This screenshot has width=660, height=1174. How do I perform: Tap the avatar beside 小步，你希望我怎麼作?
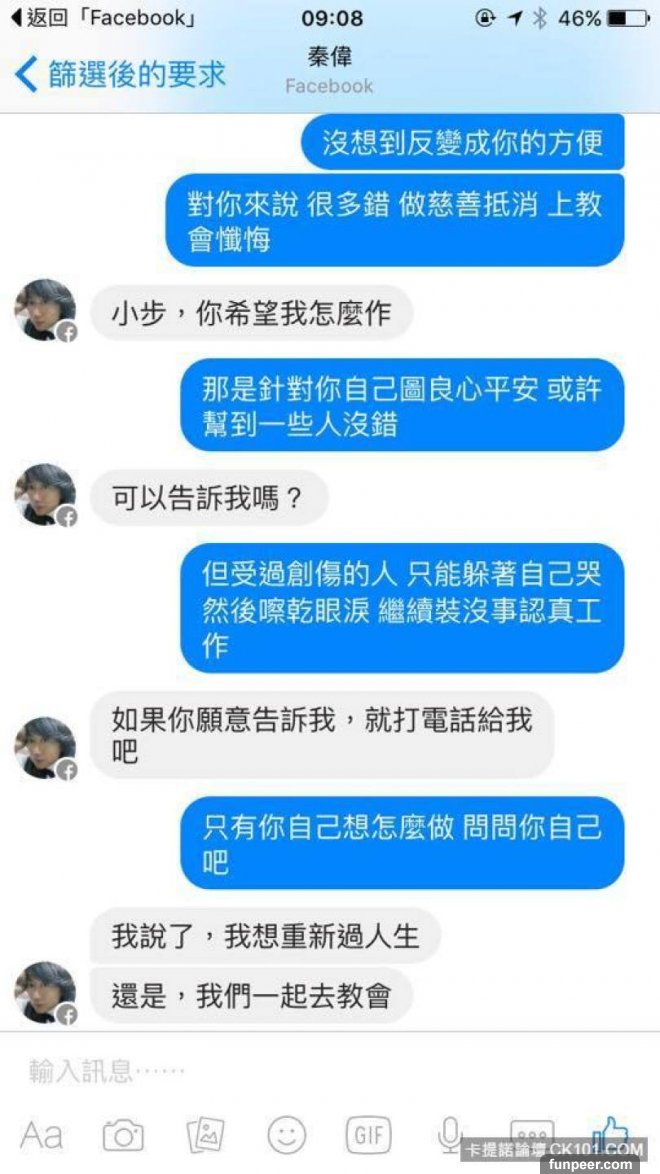45,311
